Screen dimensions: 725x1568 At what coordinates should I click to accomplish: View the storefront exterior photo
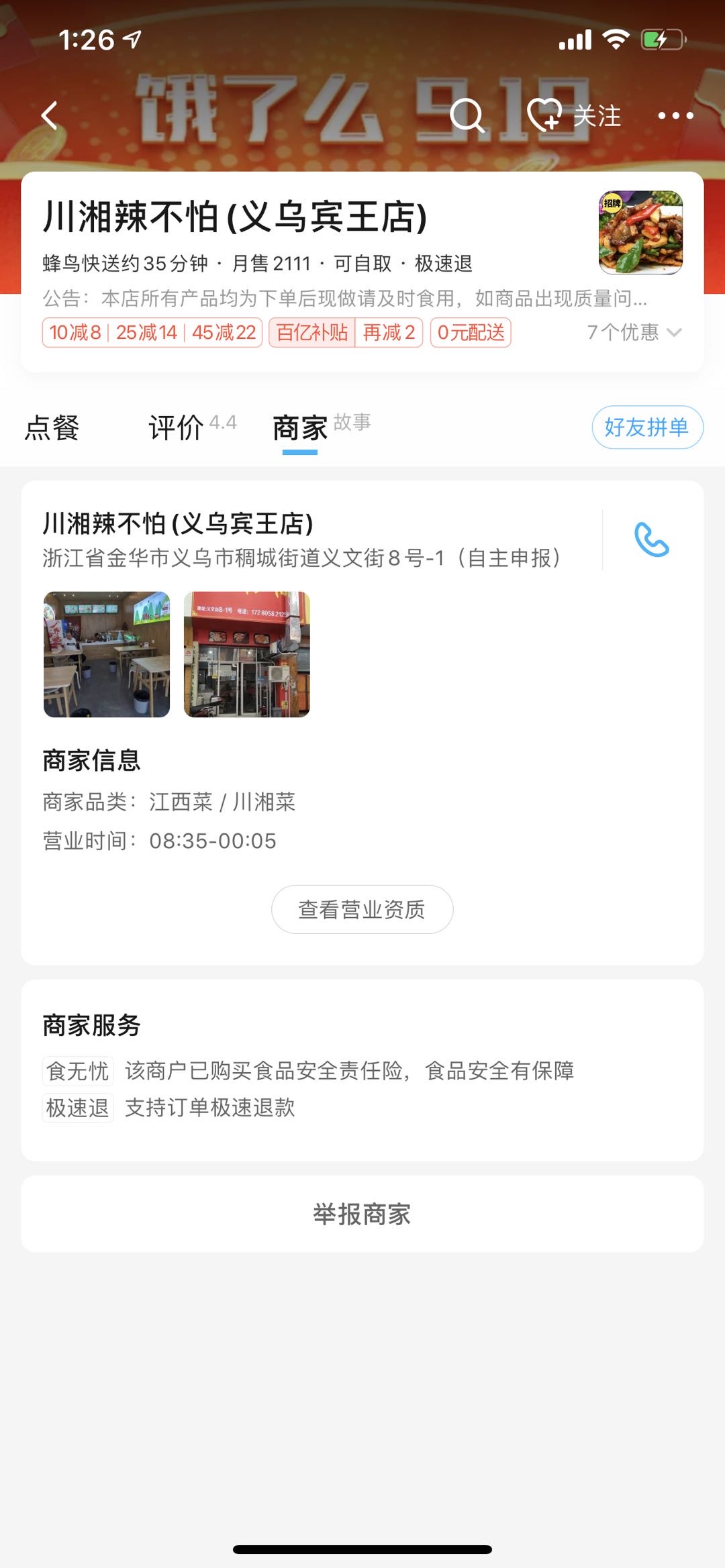coord(247,654)
